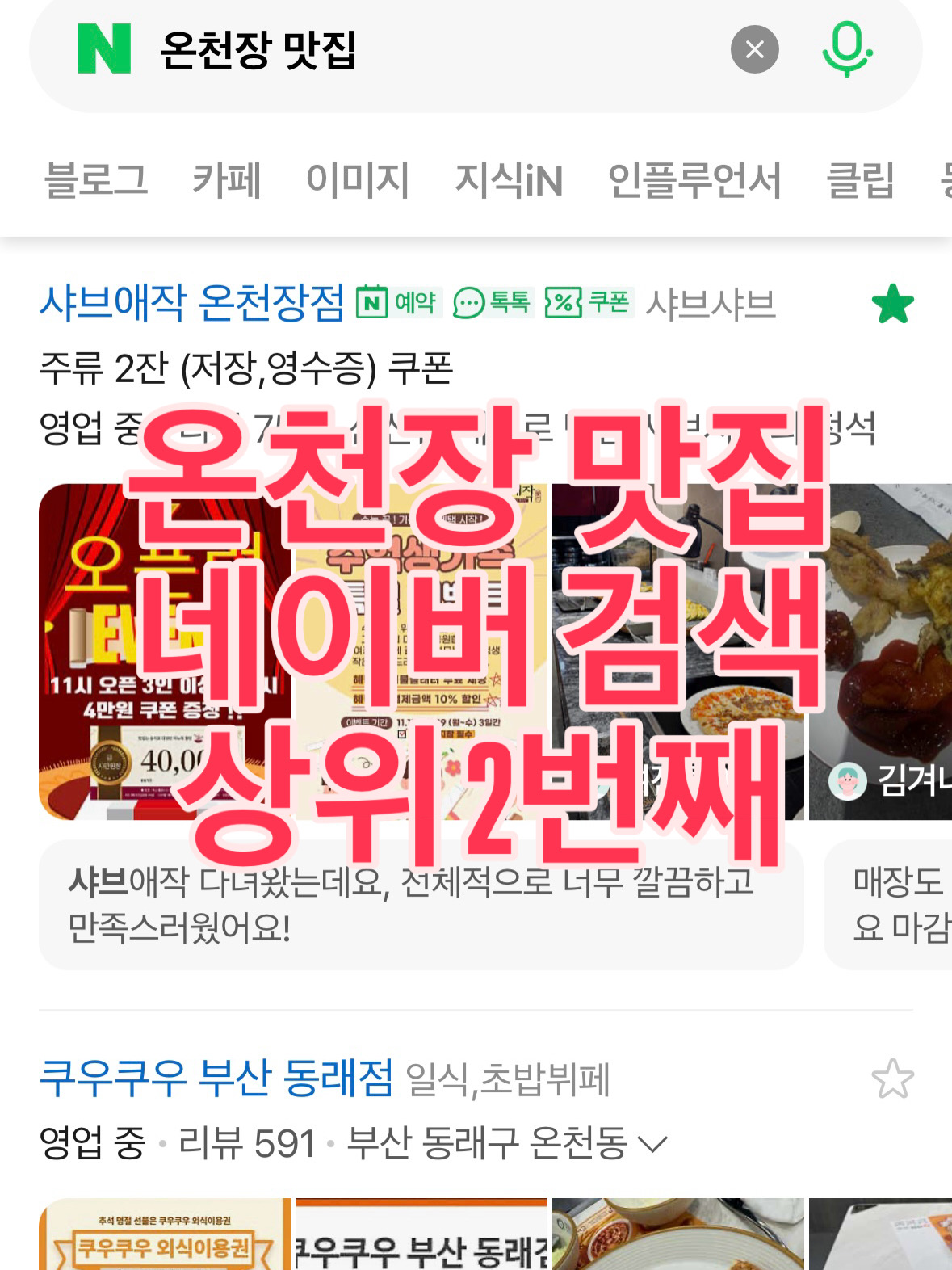This screenshot has width=952, height=1270.
Task: Open 톡톡 chat for 샤브애작 온천장점
Action: (493, 303)
